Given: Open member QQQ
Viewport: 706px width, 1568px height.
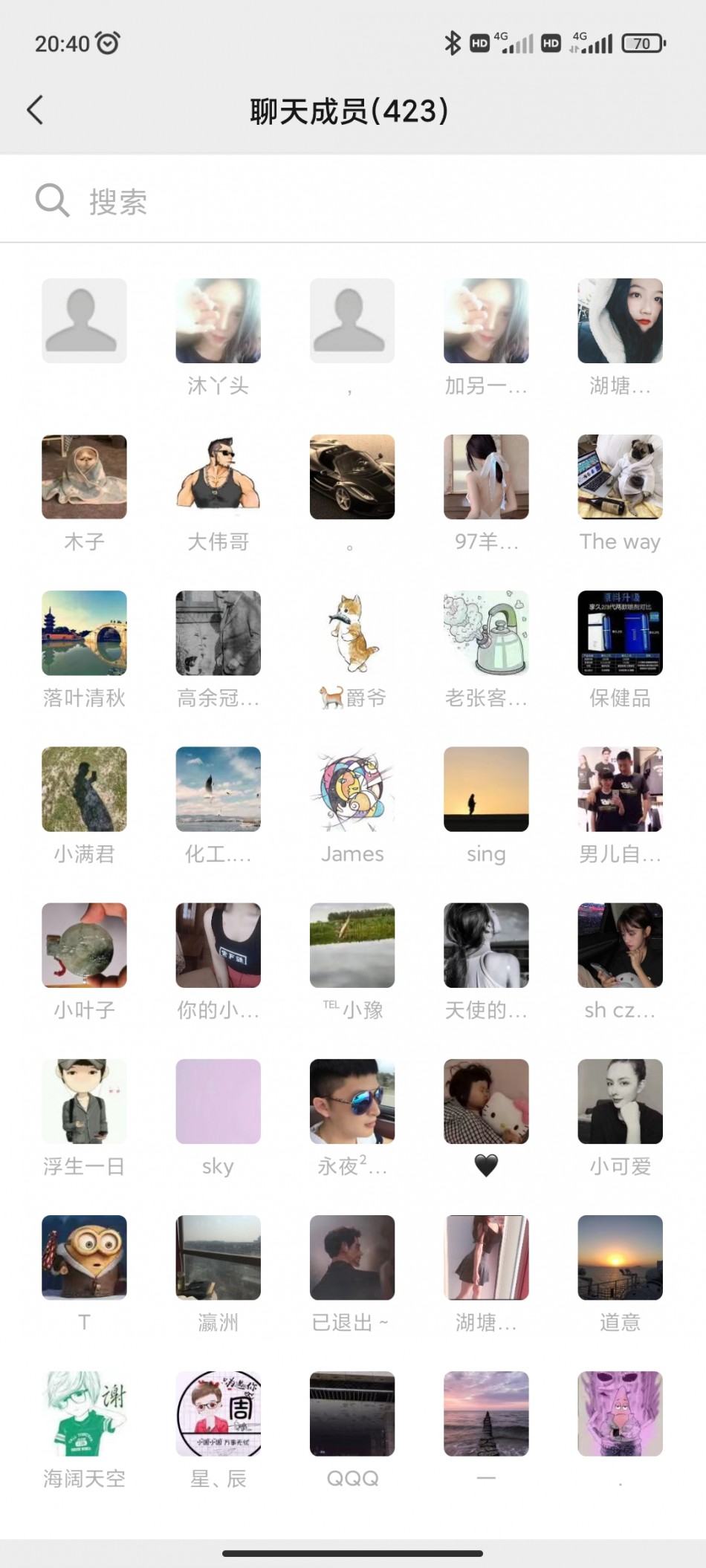Looking at the screenshot, I should [x=352, y=1413].
